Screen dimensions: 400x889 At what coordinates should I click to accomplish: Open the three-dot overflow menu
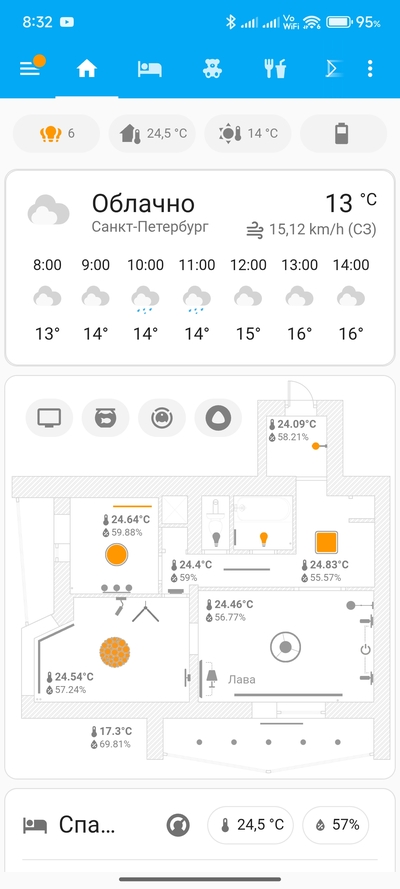click(x=370, y=69)
